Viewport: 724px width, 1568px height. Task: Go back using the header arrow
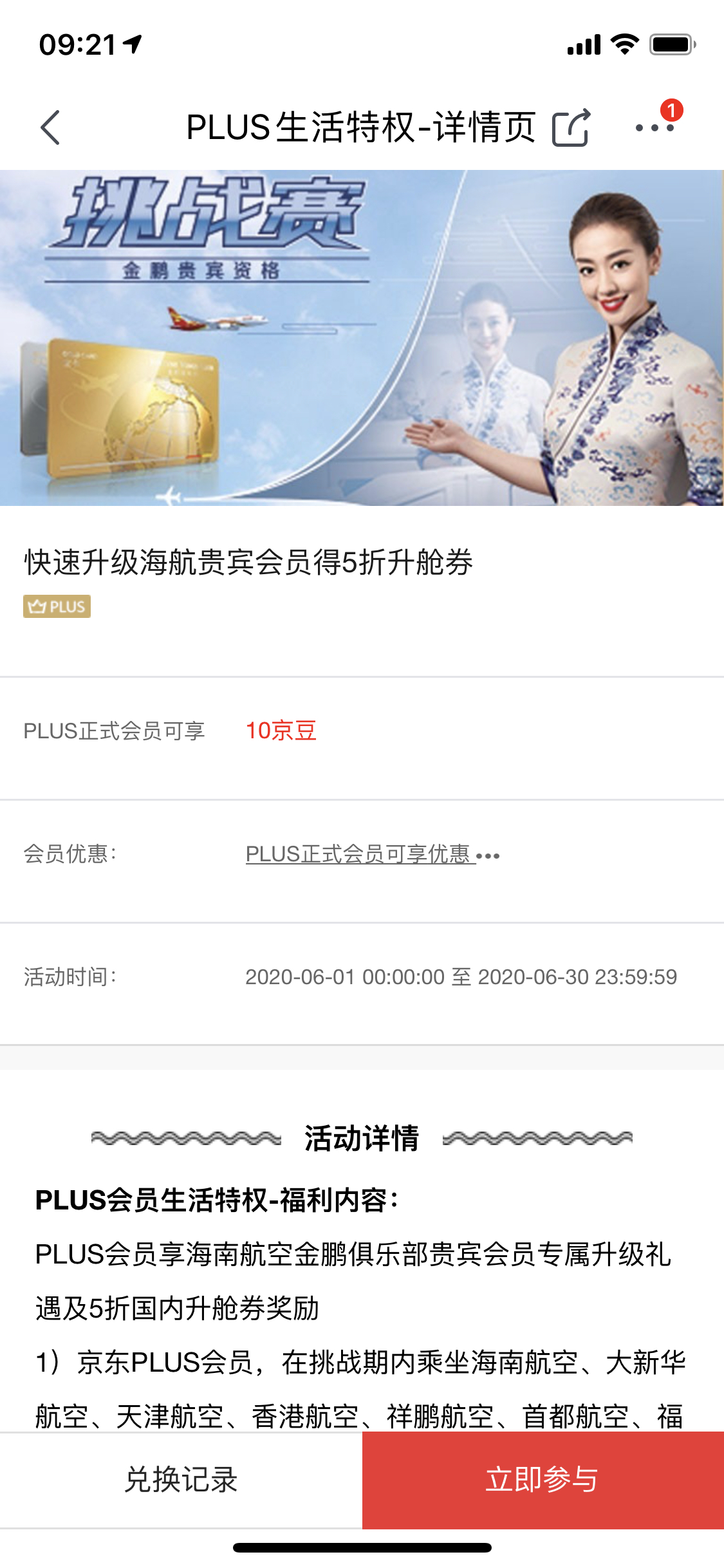50,127
